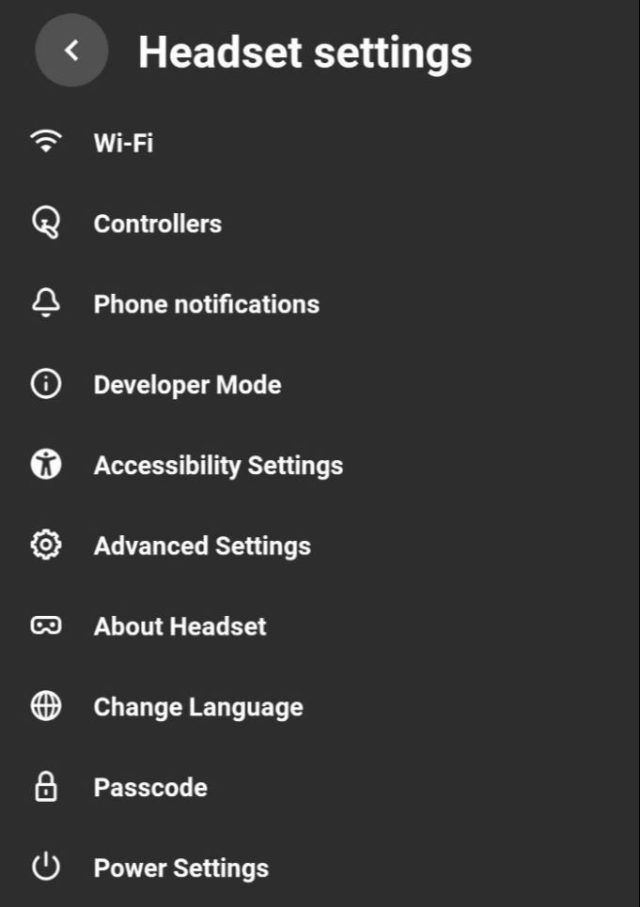Tap Power Settings
The height and width of the screenshot is (907, 640).
pos(181,868)
